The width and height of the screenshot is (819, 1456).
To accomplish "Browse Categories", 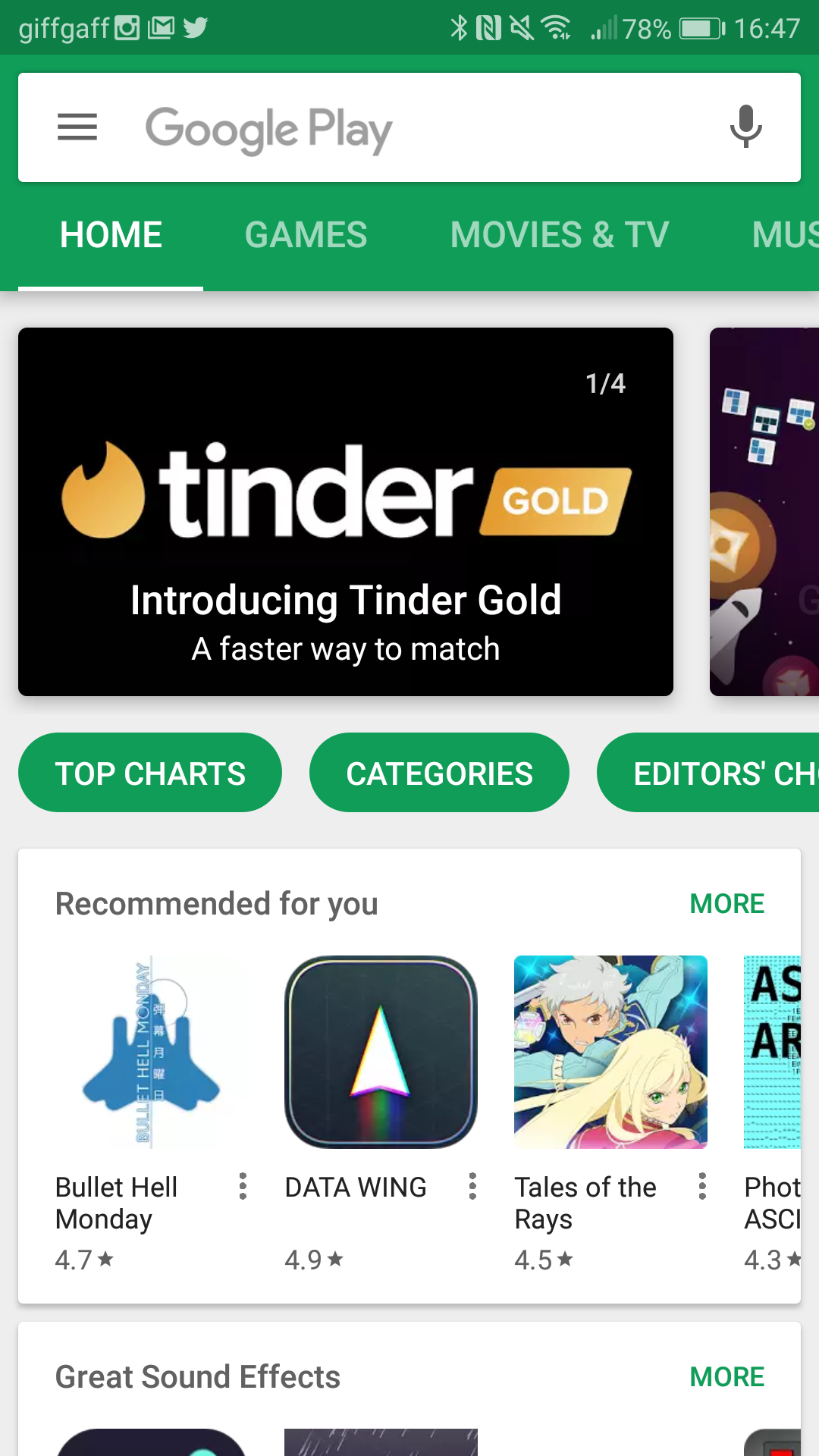I will tap(439, 773).
